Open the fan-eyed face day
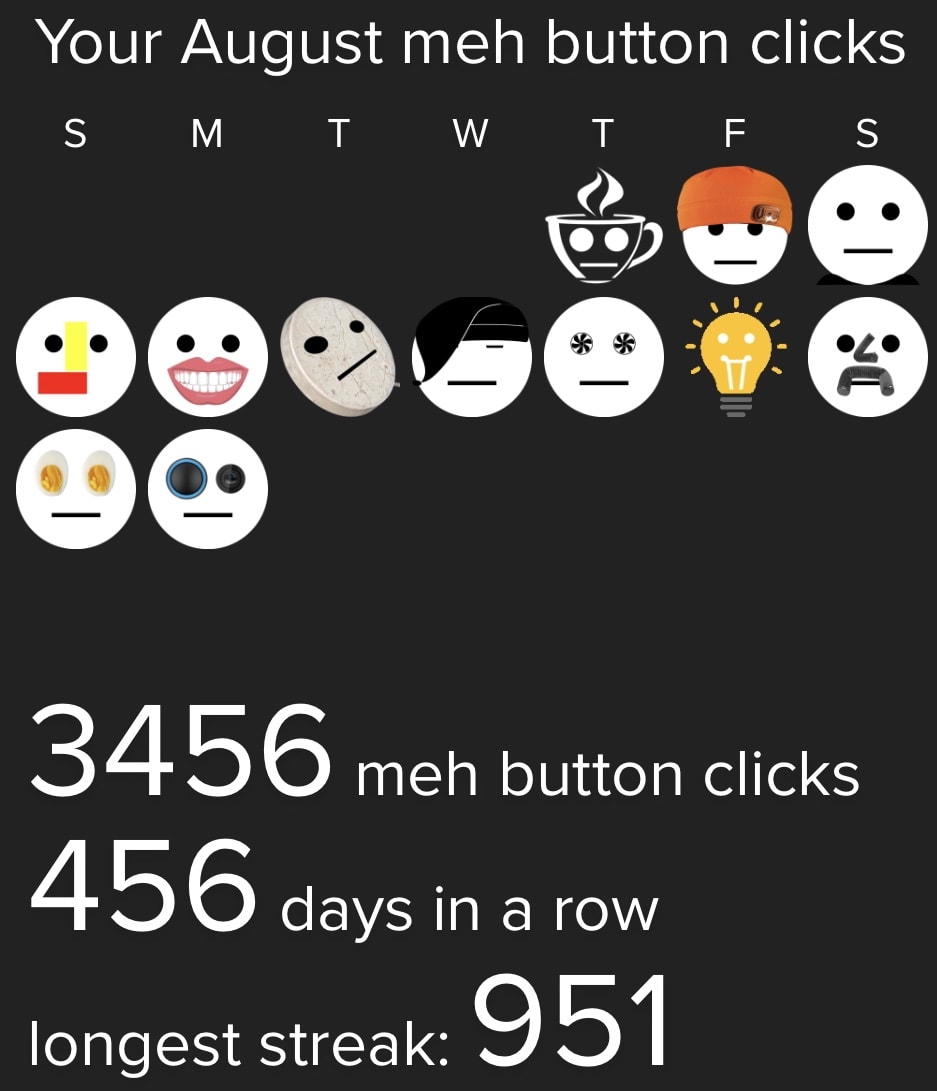 point(602,357)
